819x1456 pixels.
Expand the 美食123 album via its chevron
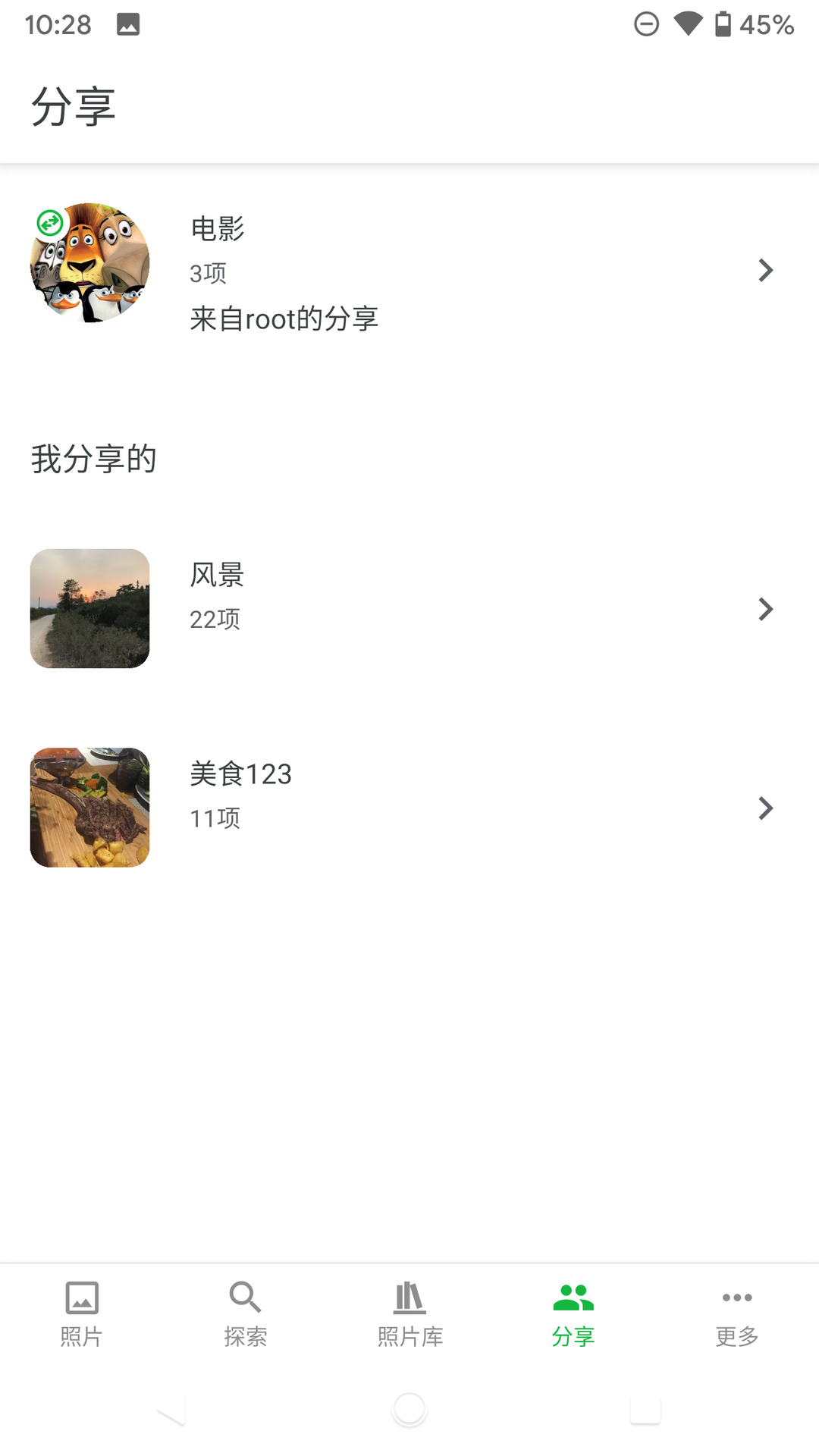coord(765,808)
